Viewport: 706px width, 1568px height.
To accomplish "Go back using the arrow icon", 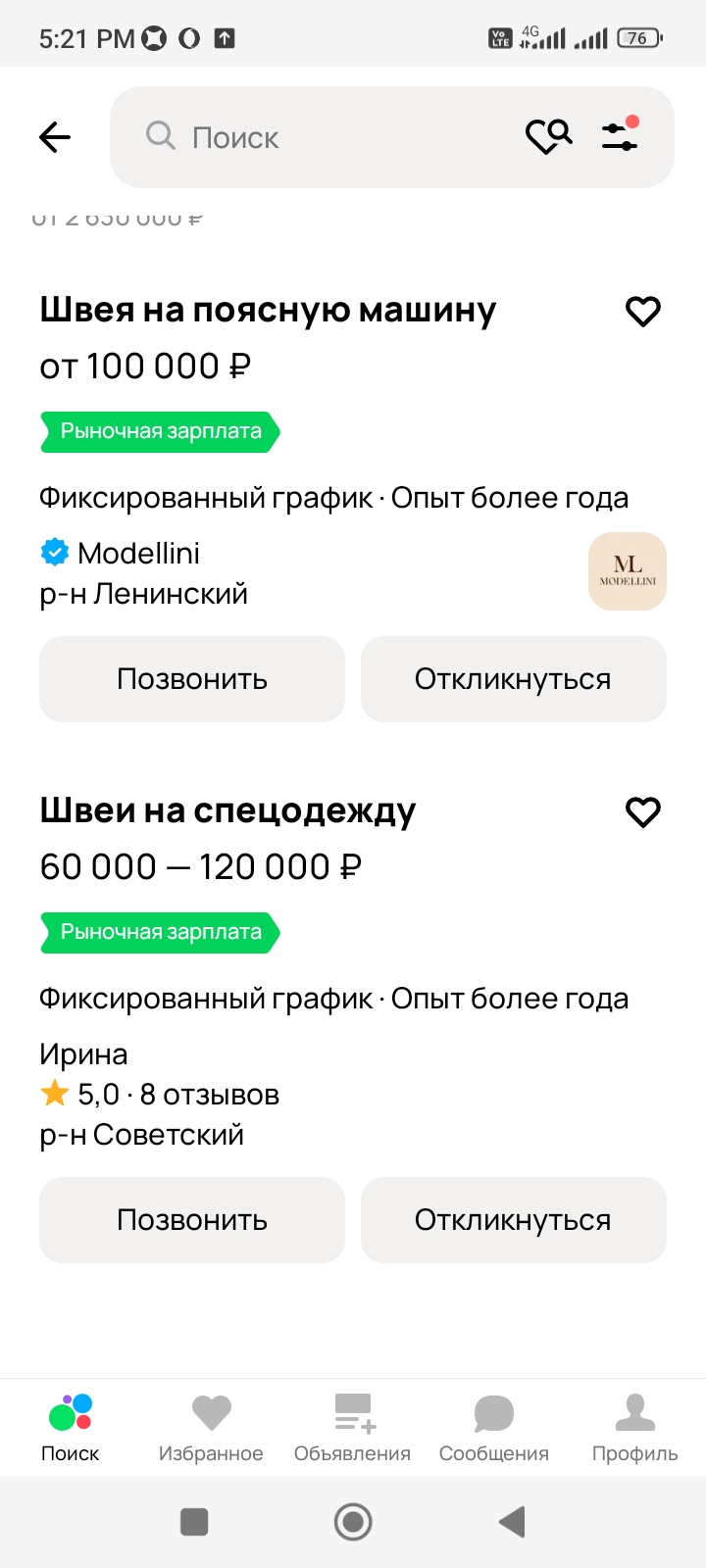I will coord(55,137).
